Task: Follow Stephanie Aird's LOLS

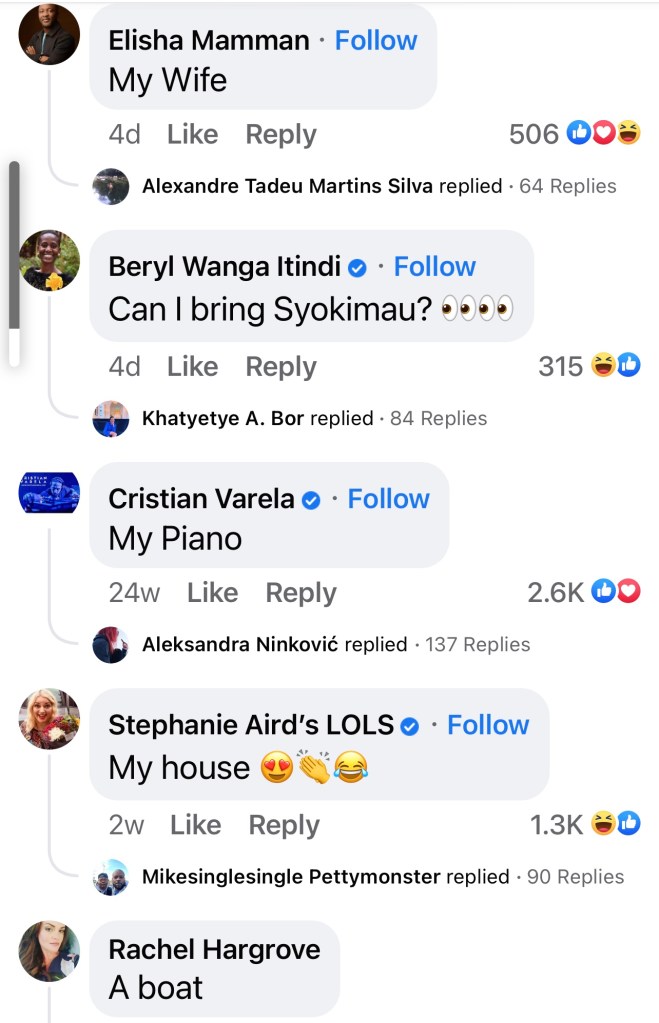Action: pyautogui.click(x=488, y=725)
